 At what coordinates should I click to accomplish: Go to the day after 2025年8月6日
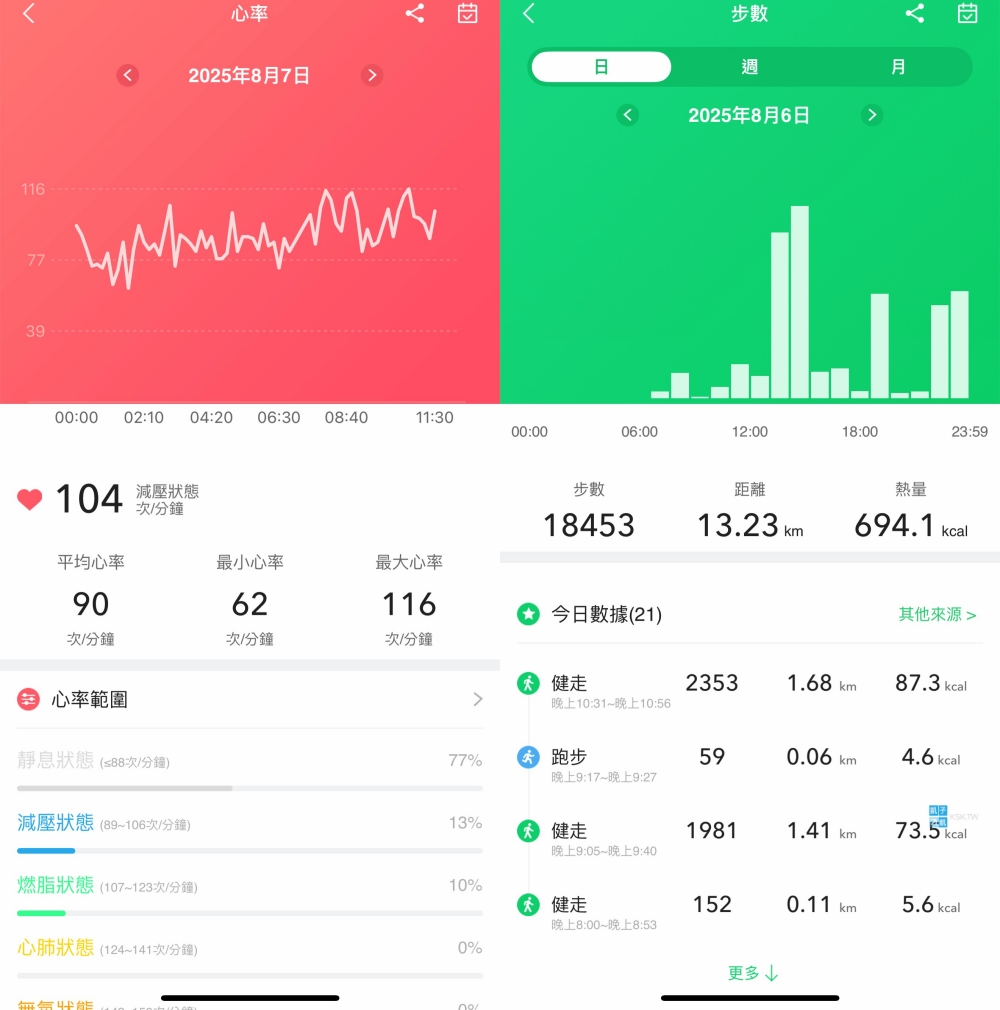tap(872, 115)
